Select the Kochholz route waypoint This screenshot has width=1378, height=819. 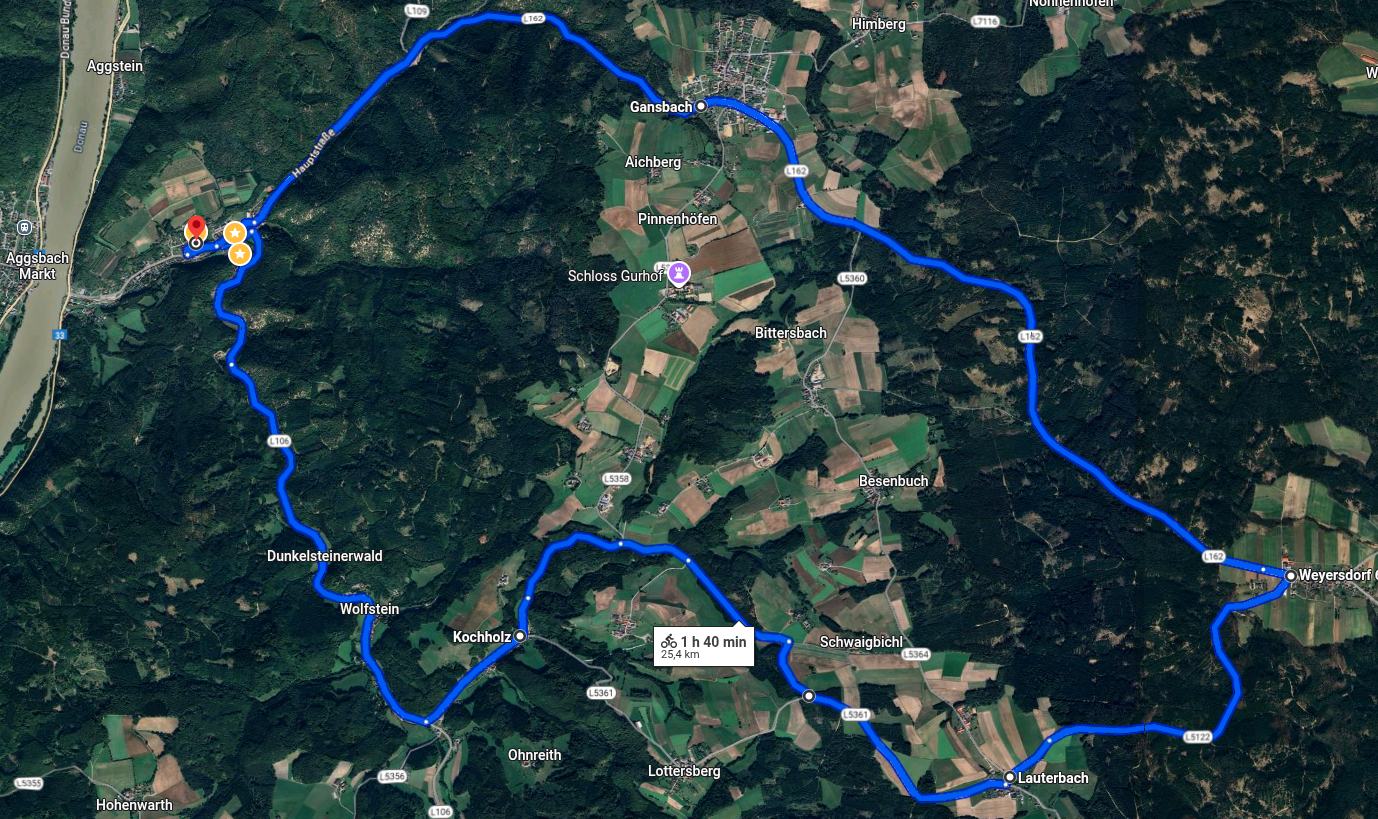520,635
